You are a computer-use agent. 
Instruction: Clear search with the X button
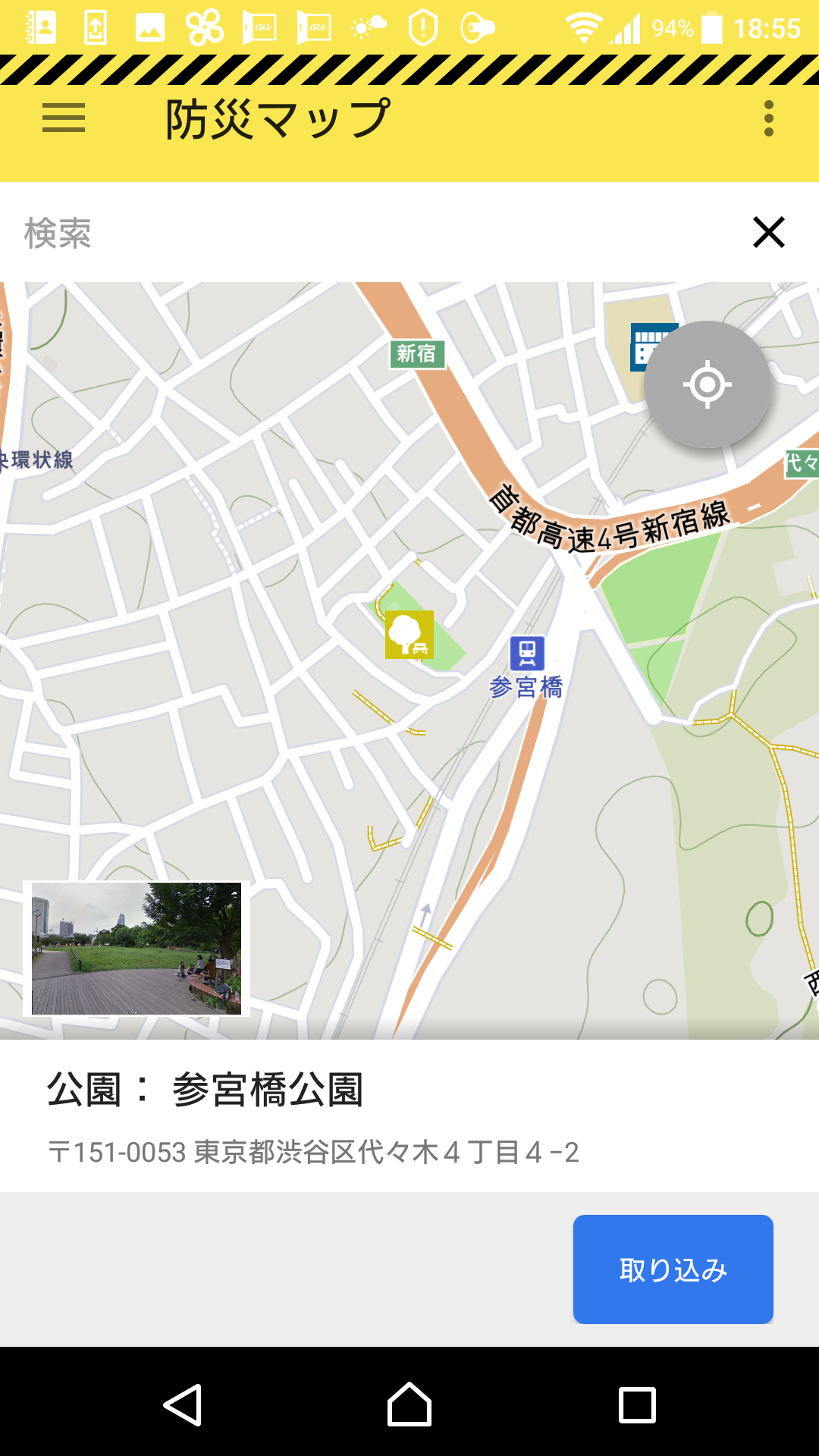tap(768, 232)
